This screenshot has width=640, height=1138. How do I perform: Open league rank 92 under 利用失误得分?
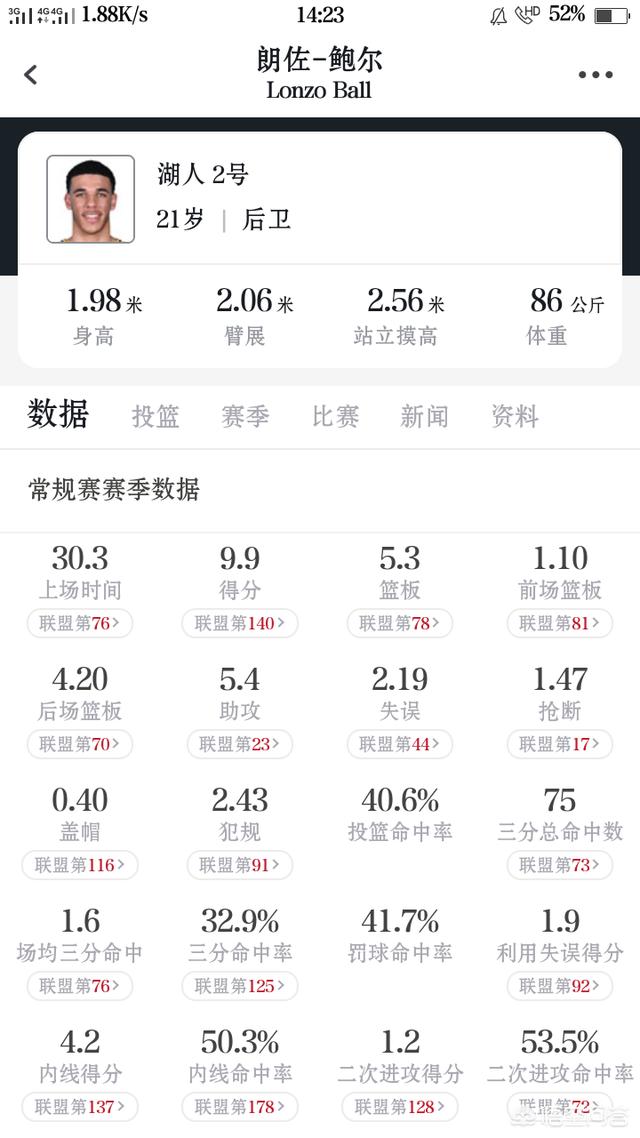point(559,986)
